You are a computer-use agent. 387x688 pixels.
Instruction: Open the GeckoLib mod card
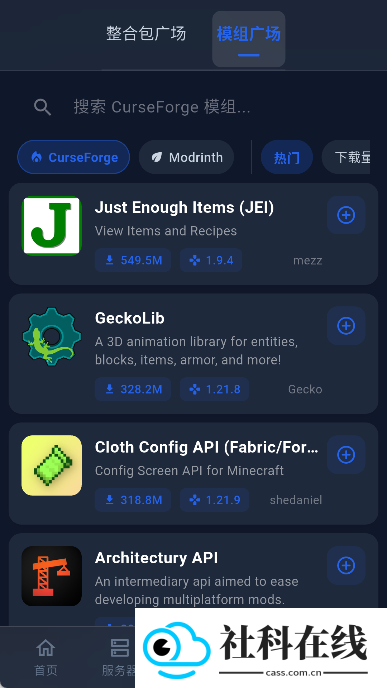coord(194,354)
